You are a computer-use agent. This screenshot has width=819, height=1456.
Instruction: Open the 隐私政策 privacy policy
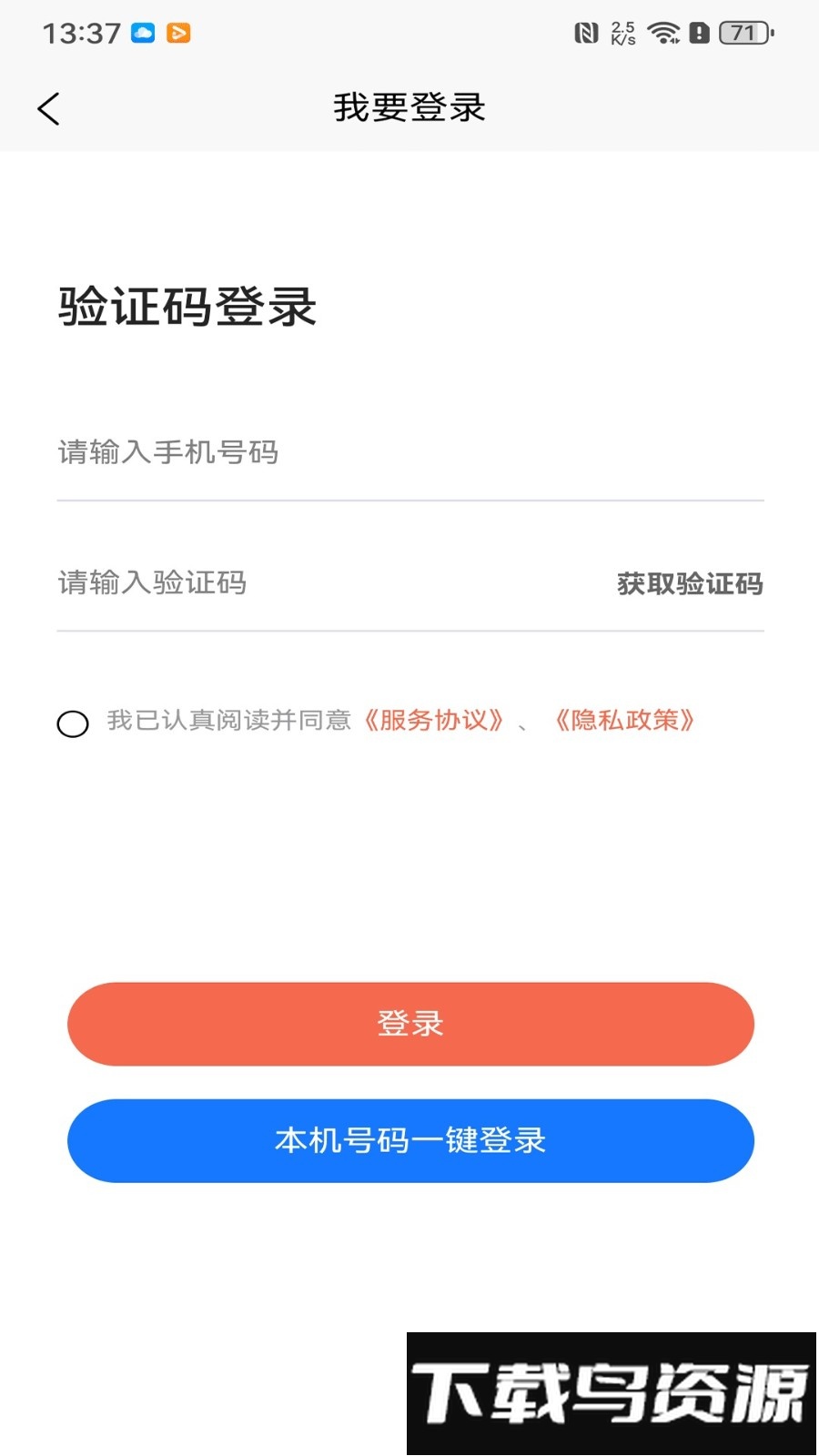click(x=625, y=721)
